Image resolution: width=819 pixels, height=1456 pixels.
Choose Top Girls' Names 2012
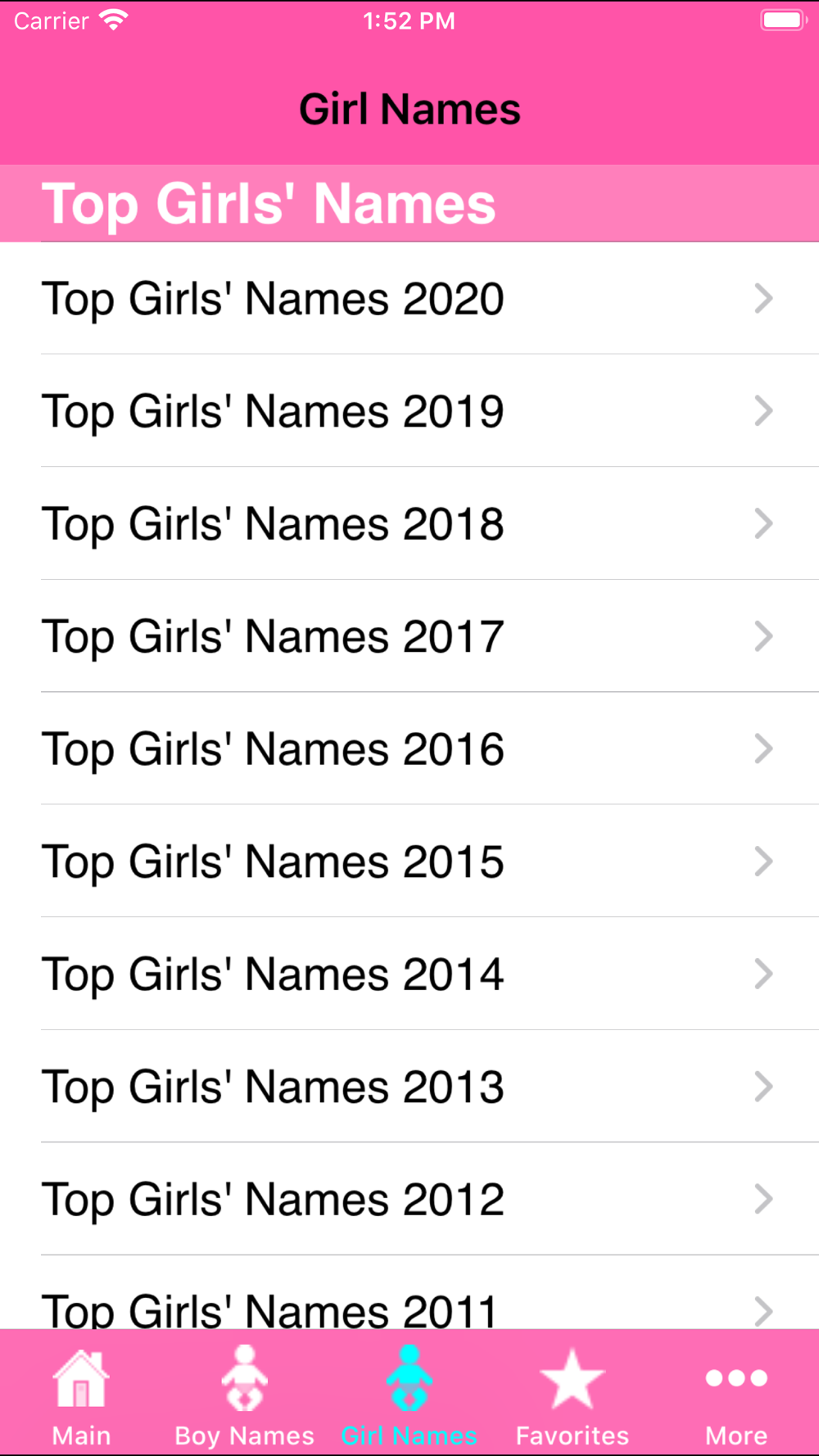point(409,1199)
